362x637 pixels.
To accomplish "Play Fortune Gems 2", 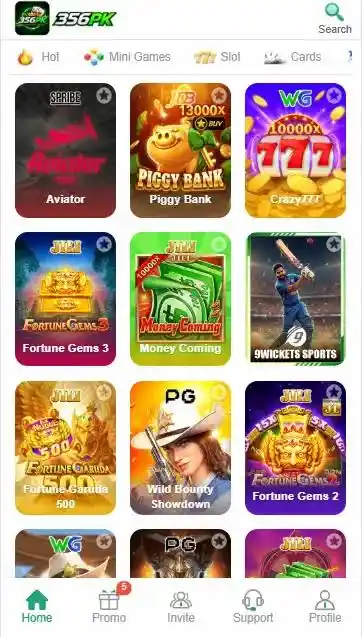I will point(295,448).
